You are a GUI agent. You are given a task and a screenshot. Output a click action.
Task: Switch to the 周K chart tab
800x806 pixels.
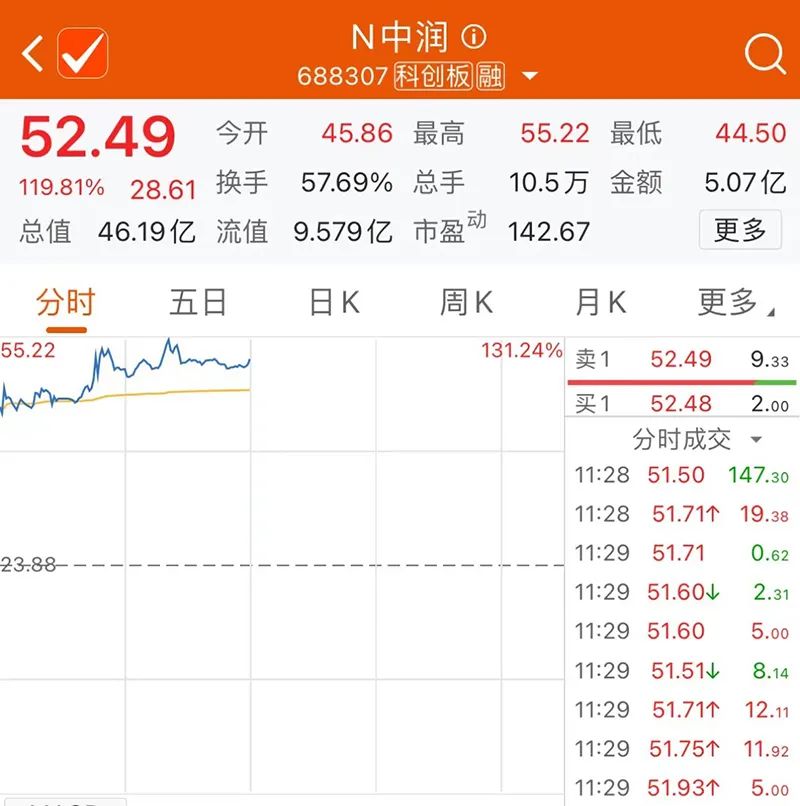(466, 302)
